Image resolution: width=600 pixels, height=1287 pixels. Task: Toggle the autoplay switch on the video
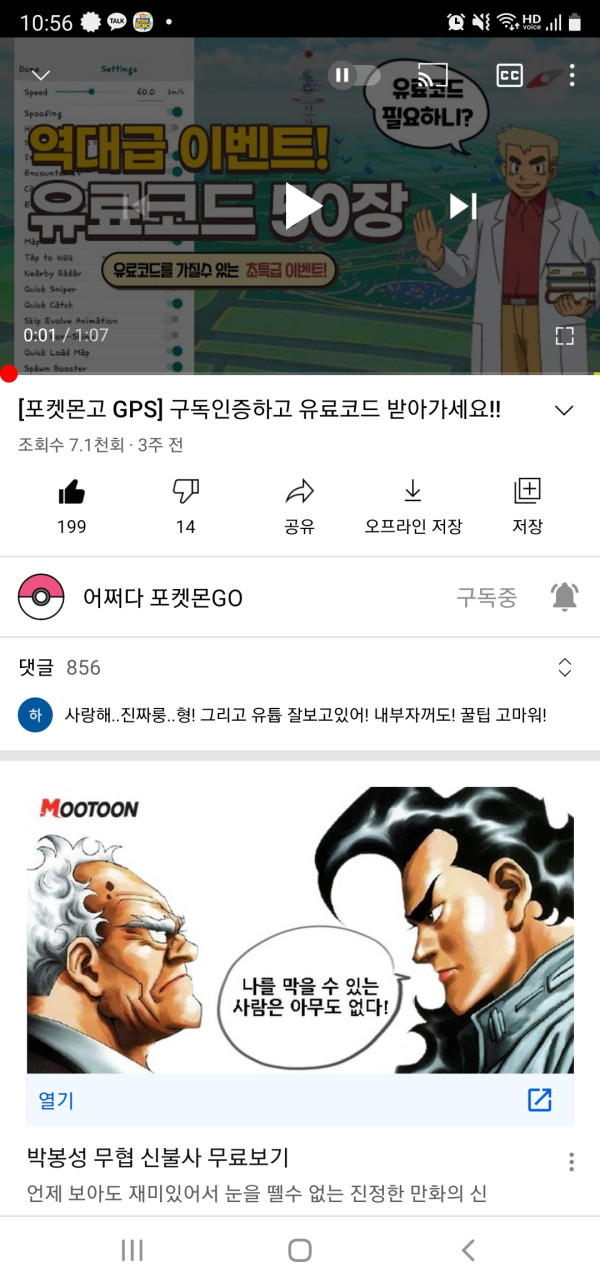coord(354,75)
